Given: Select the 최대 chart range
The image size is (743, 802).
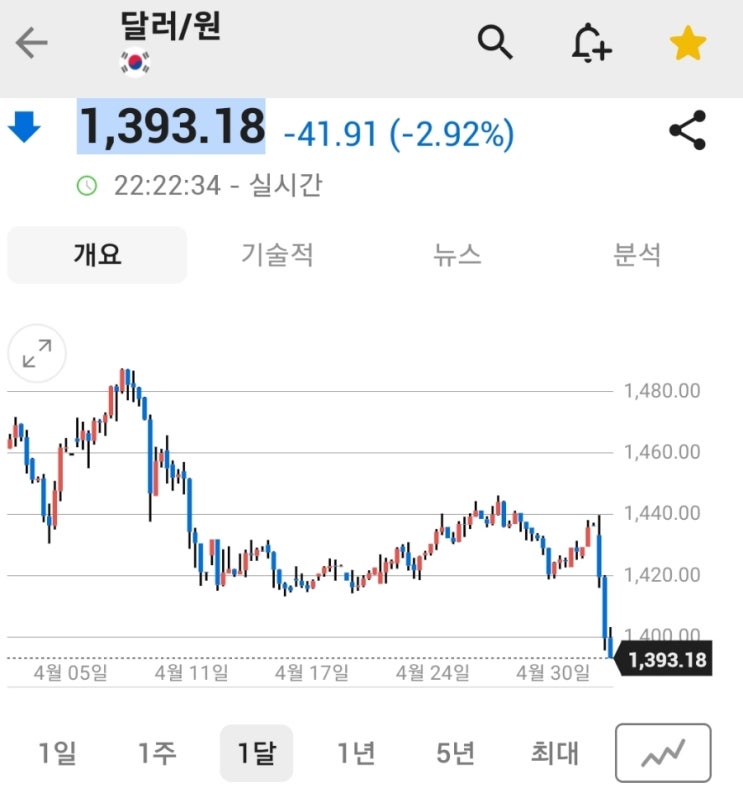Looking at the screenshot, I should point(555,753).
